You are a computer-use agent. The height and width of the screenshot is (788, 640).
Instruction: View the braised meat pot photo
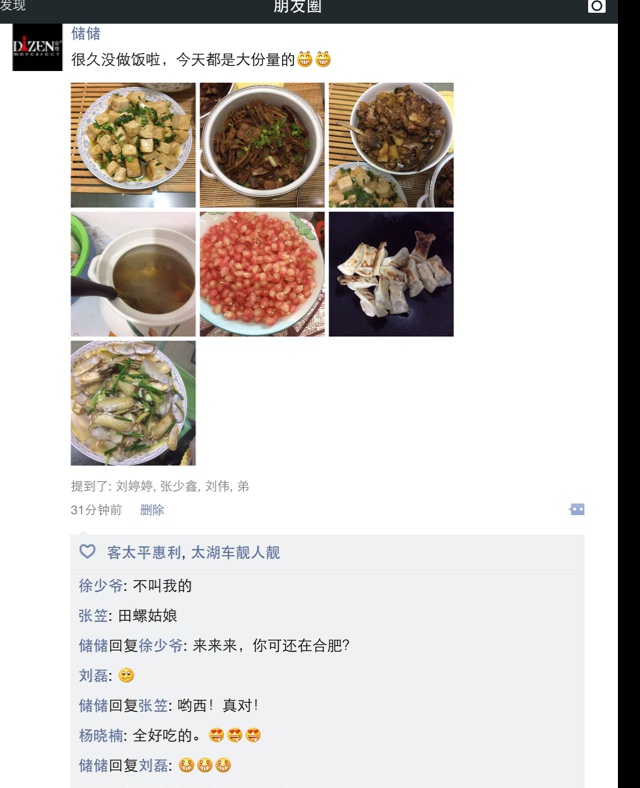click(262, 145)
